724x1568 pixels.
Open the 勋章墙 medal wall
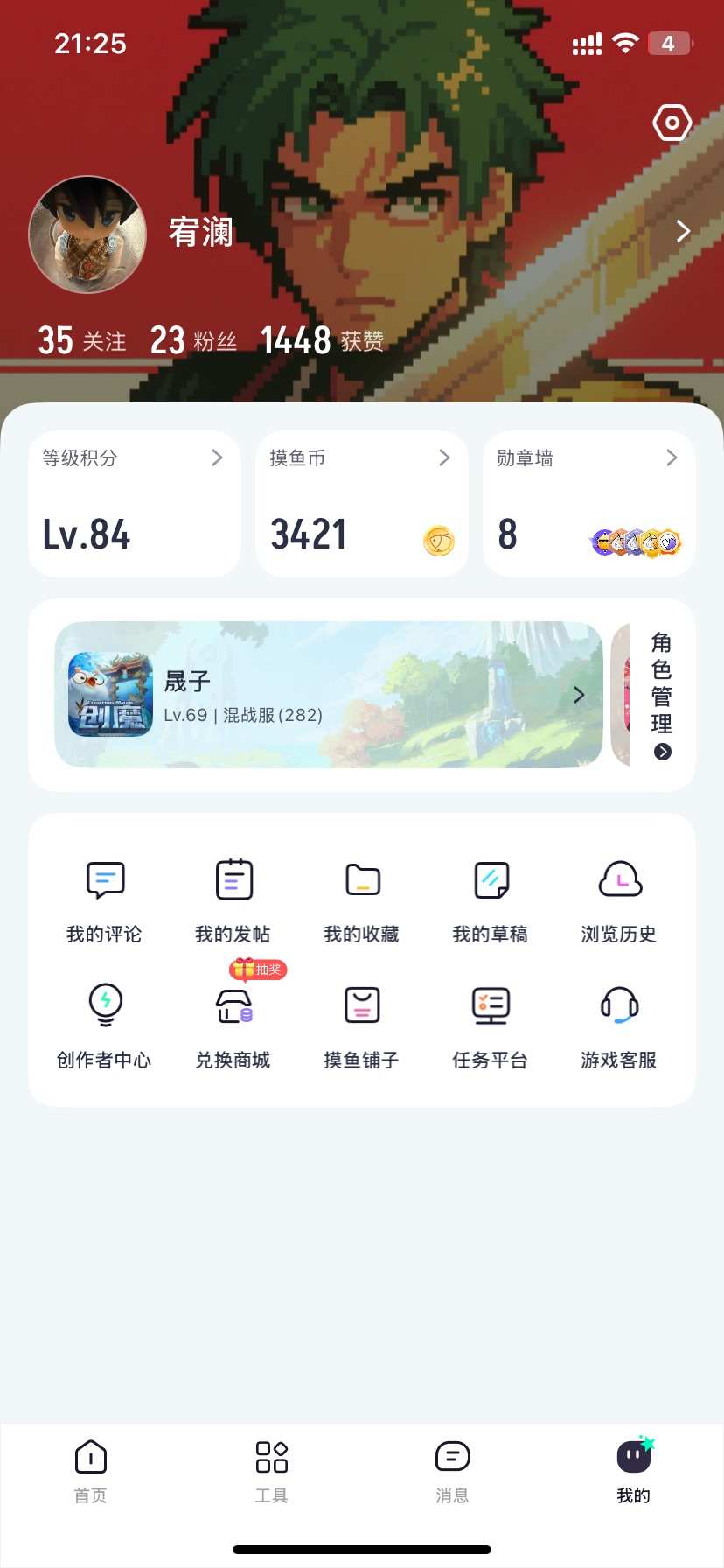(x=588, y=503)
